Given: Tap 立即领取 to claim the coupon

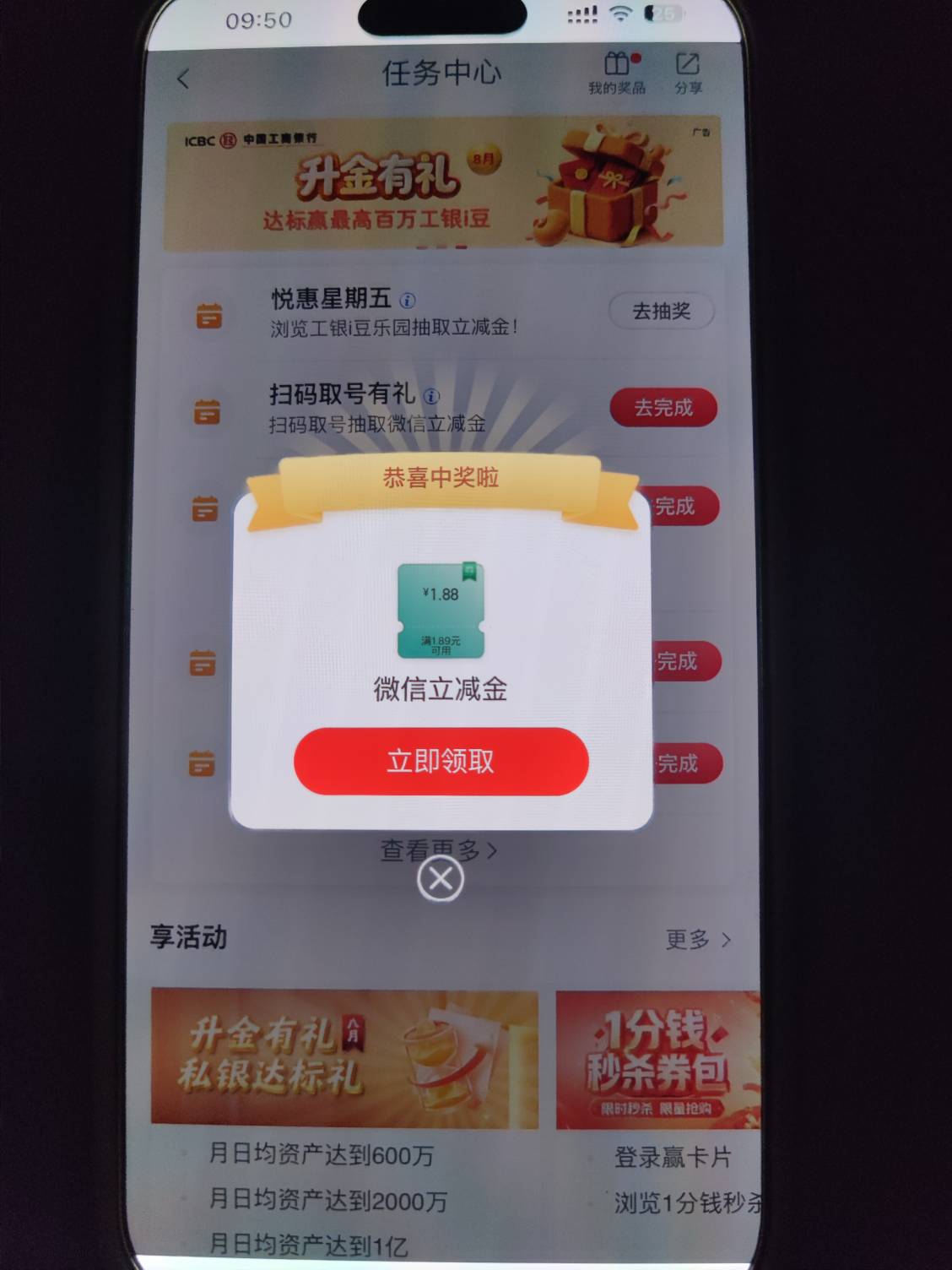Looking at the screenshot, I should 441,761.
